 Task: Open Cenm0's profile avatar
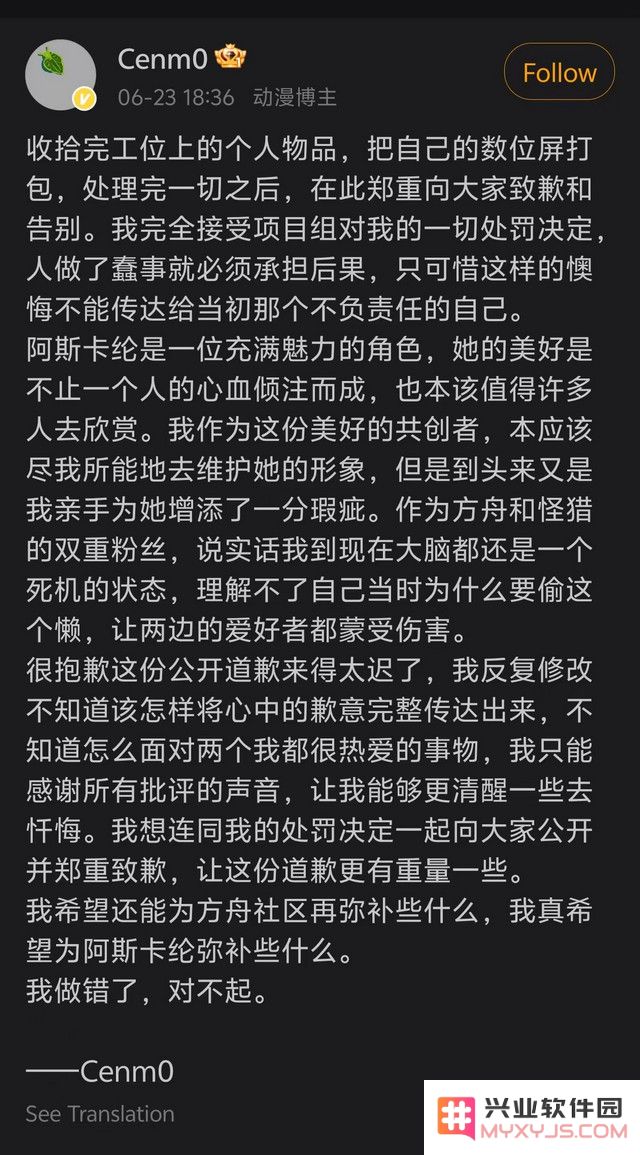tap(60, 74)
